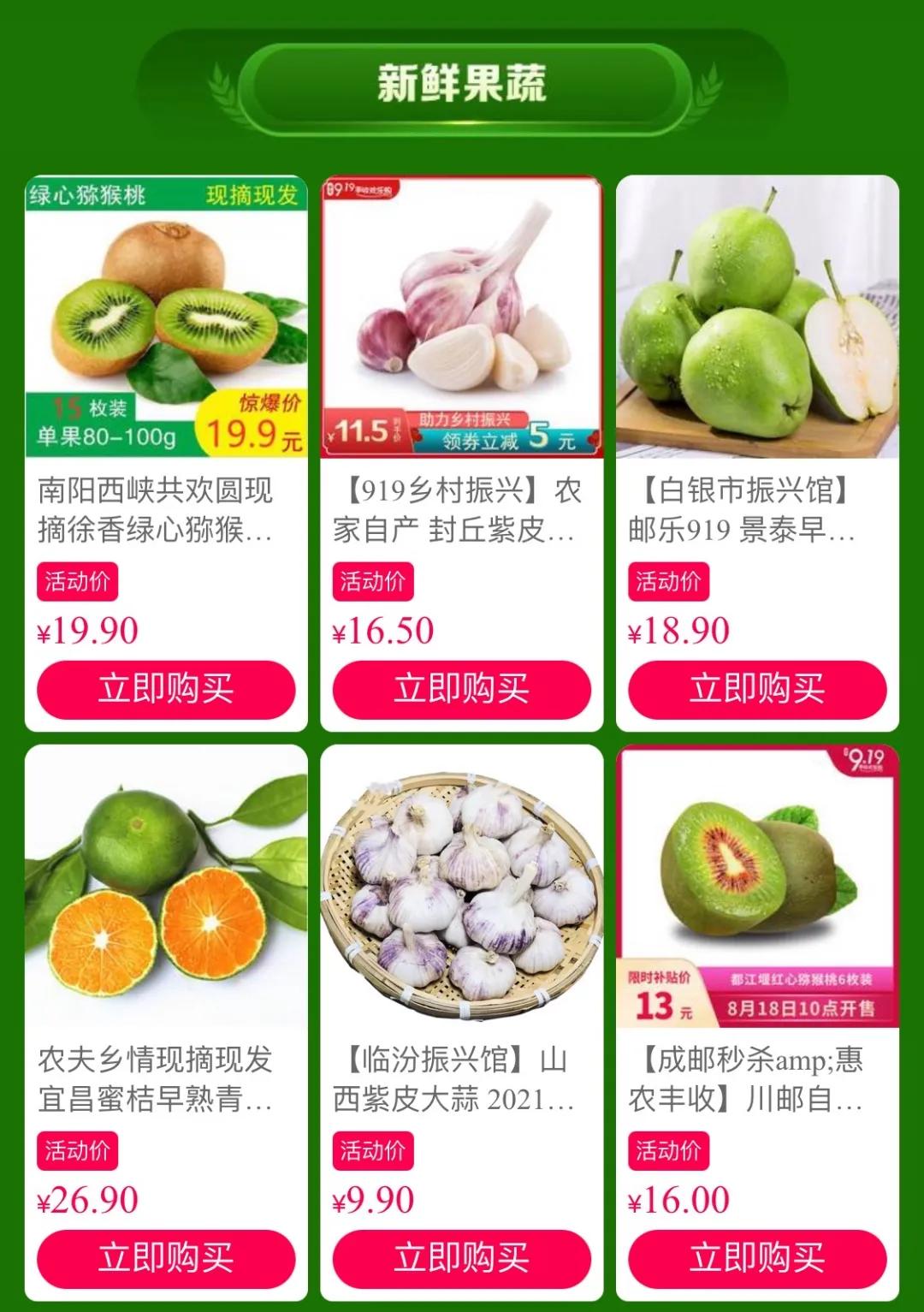Select the purple garlic product image
Image resolution: width=924 pixels, height=1312 pixels.
point(461,308)
